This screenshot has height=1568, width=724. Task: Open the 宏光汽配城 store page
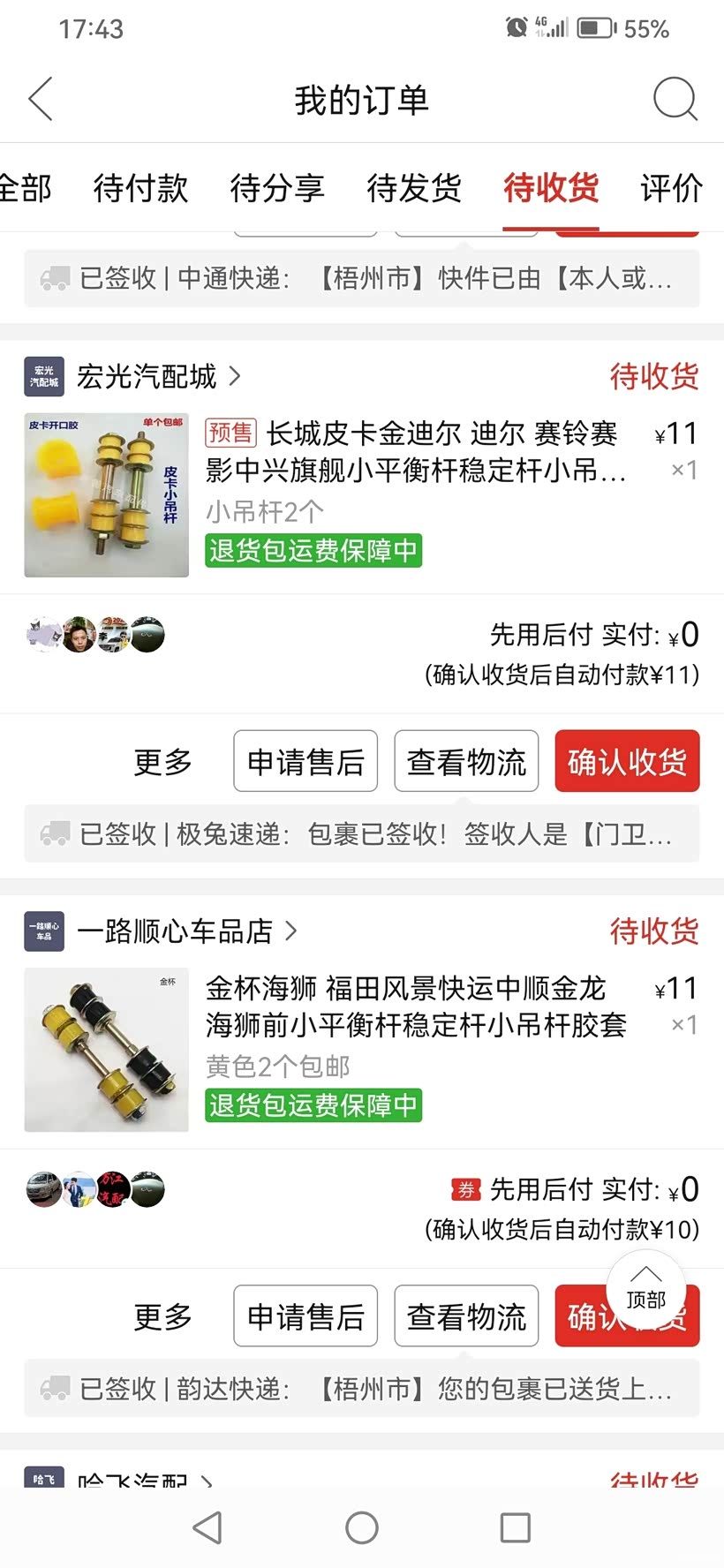point(147,377)
